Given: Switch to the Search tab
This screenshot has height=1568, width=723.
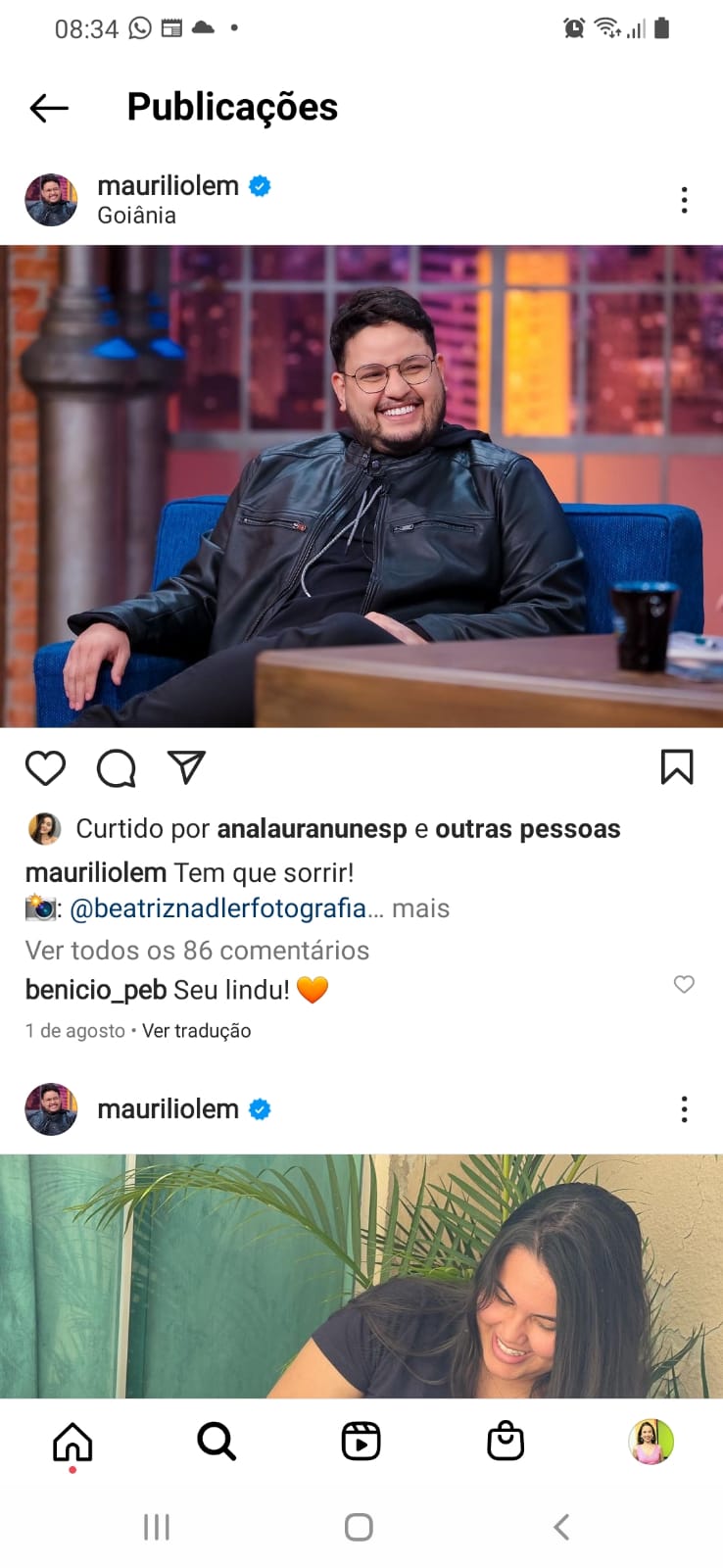Looking at the screenshot, I should [217, 1442].
